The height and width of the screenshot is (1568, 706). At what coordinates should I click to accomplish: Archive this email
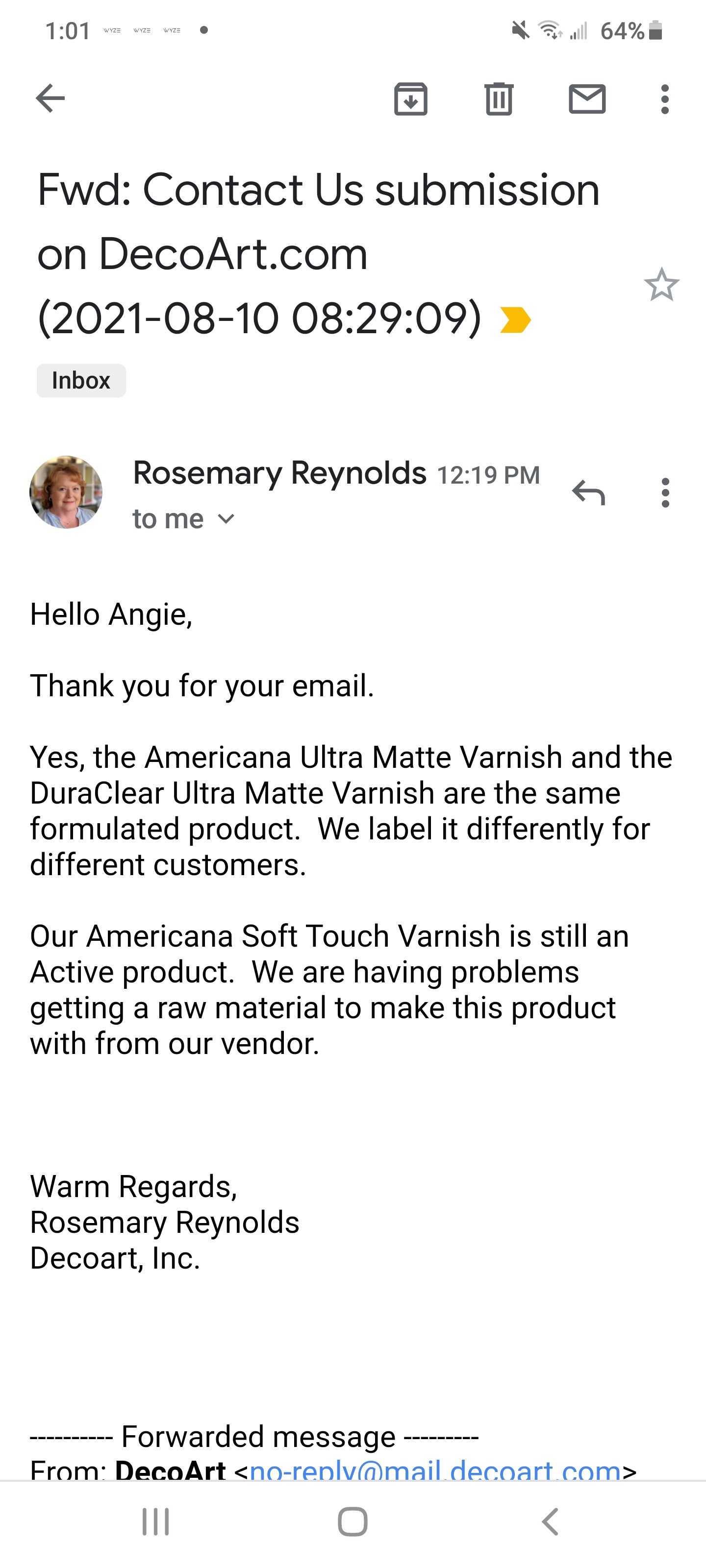[411, 98]
